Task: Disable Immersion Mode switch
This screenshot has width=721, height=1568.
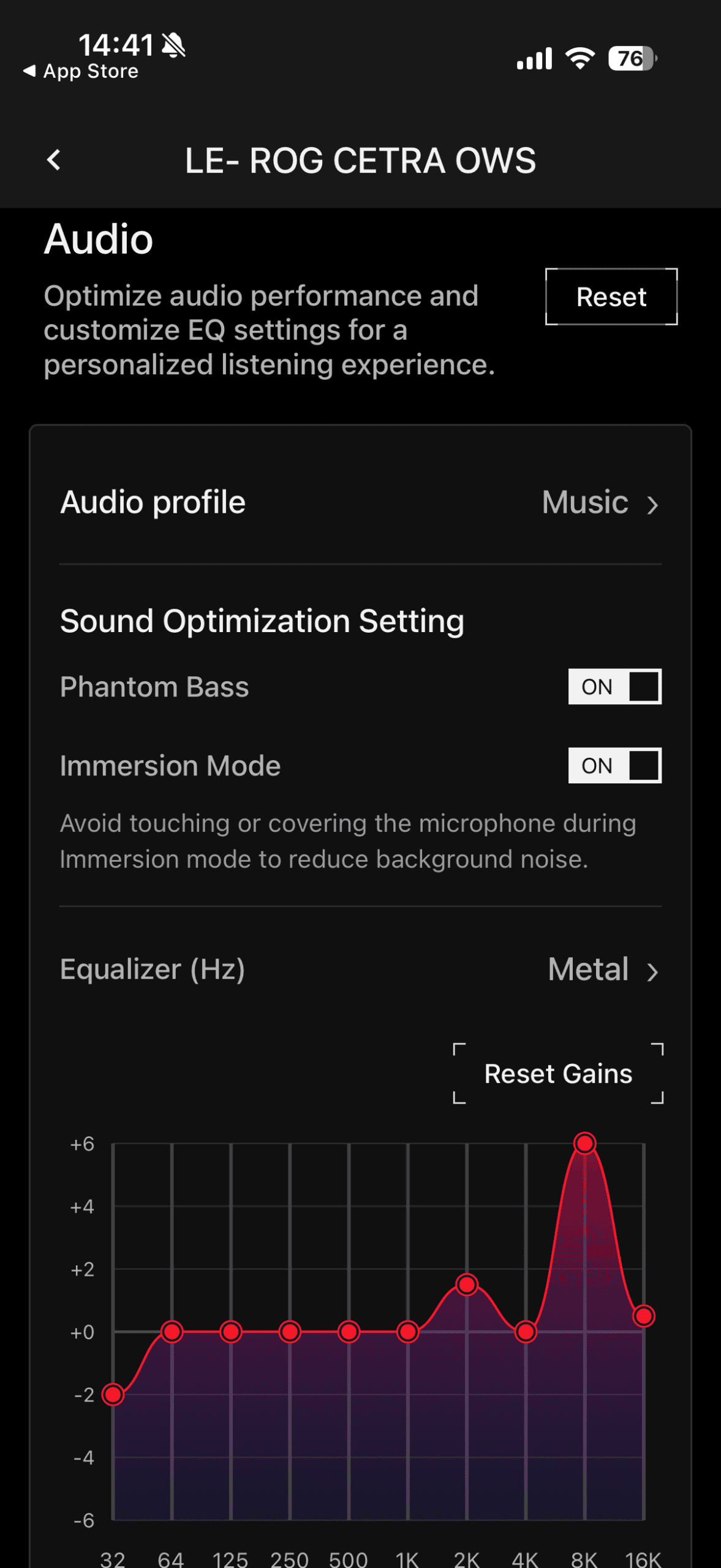Action: pyautogui.click(x=614, y=766)
